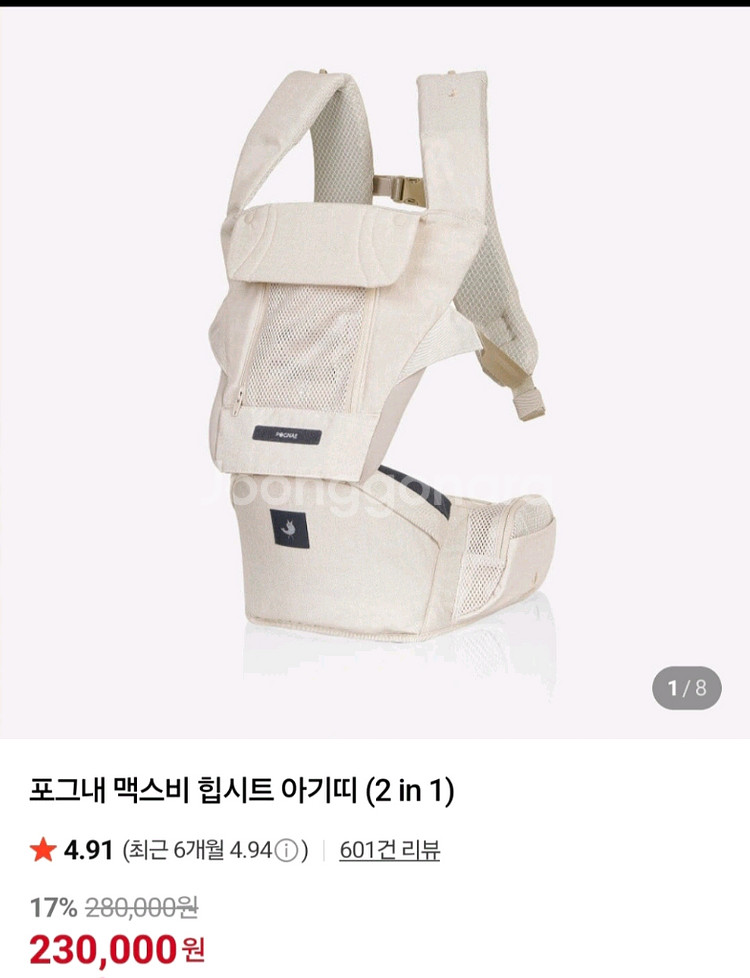Viewport: 750px width, 978px height.
Task: Tap the info icon beside 최근 6개월 4.94
Action: (x=286, y=851)
